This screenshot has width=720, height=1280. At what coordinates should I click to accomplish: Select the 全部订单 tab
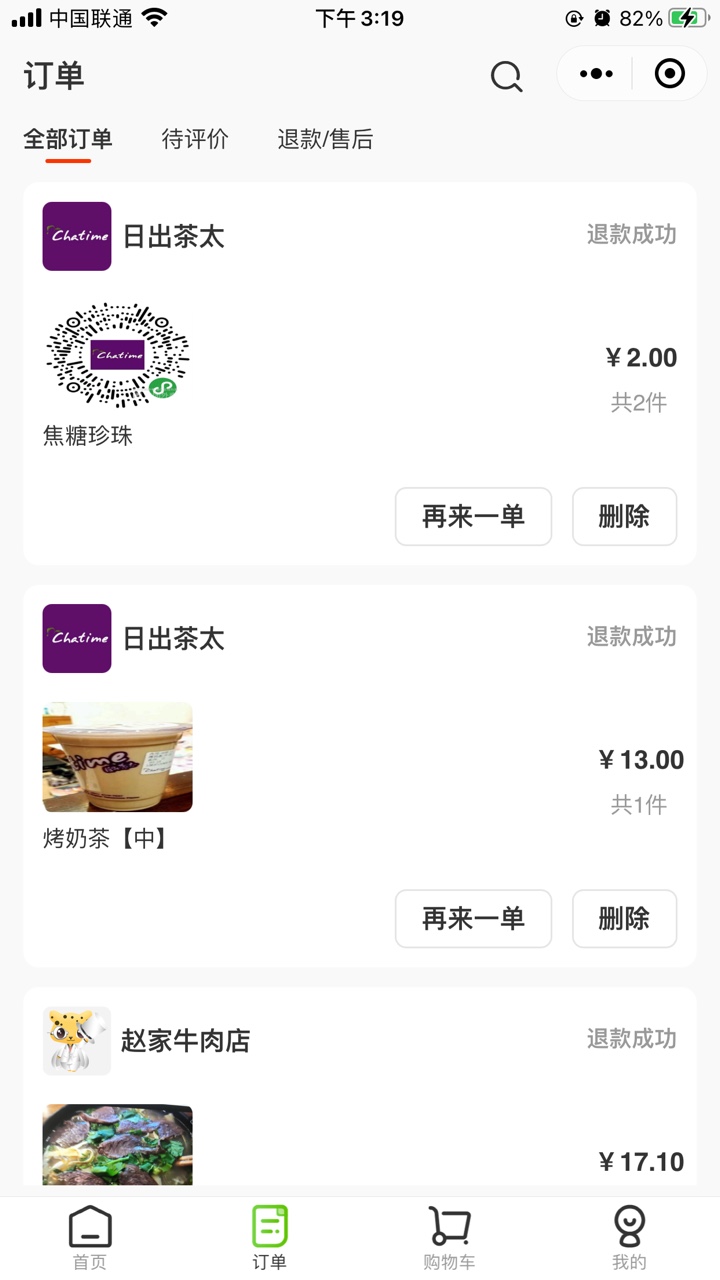point(68,139)
